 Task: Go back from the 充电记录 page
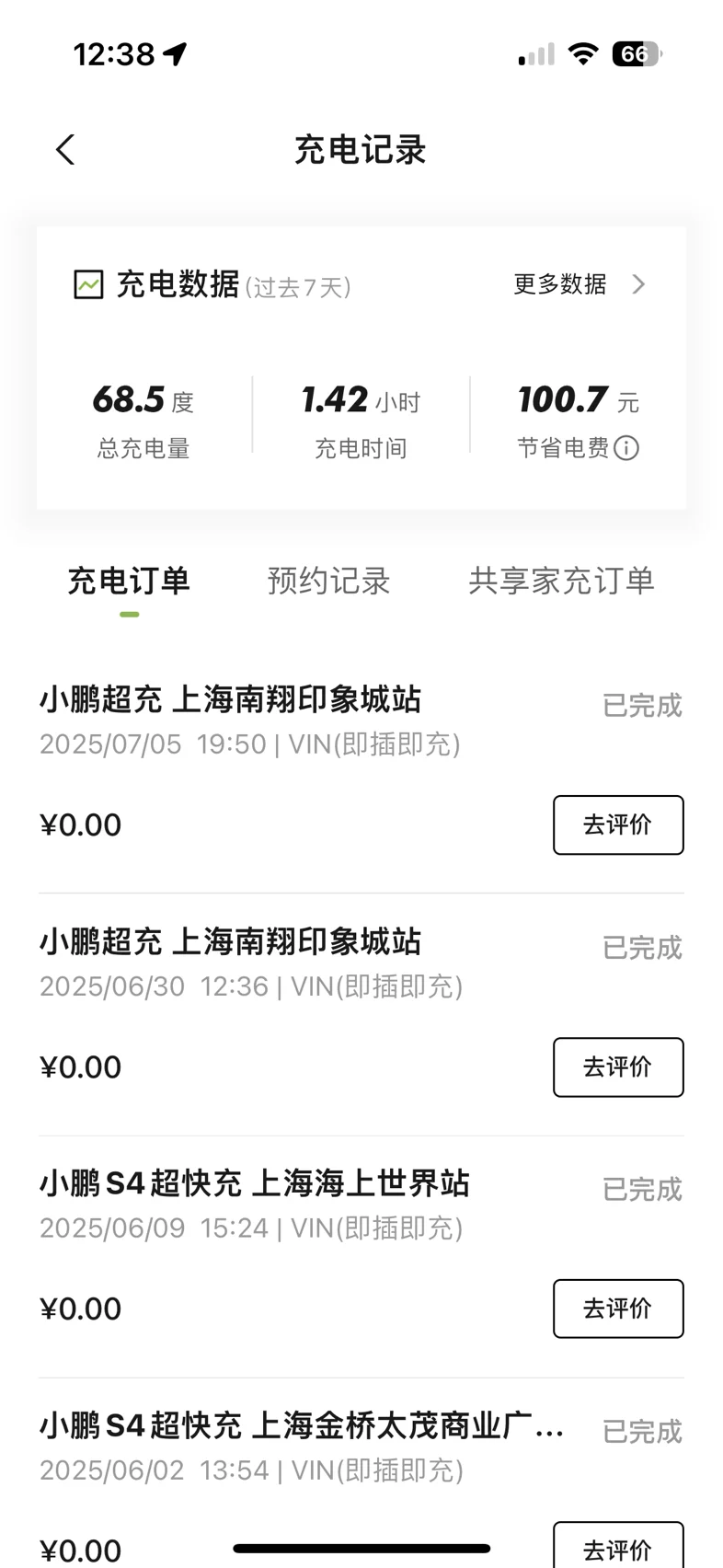(x=65, y=149)
